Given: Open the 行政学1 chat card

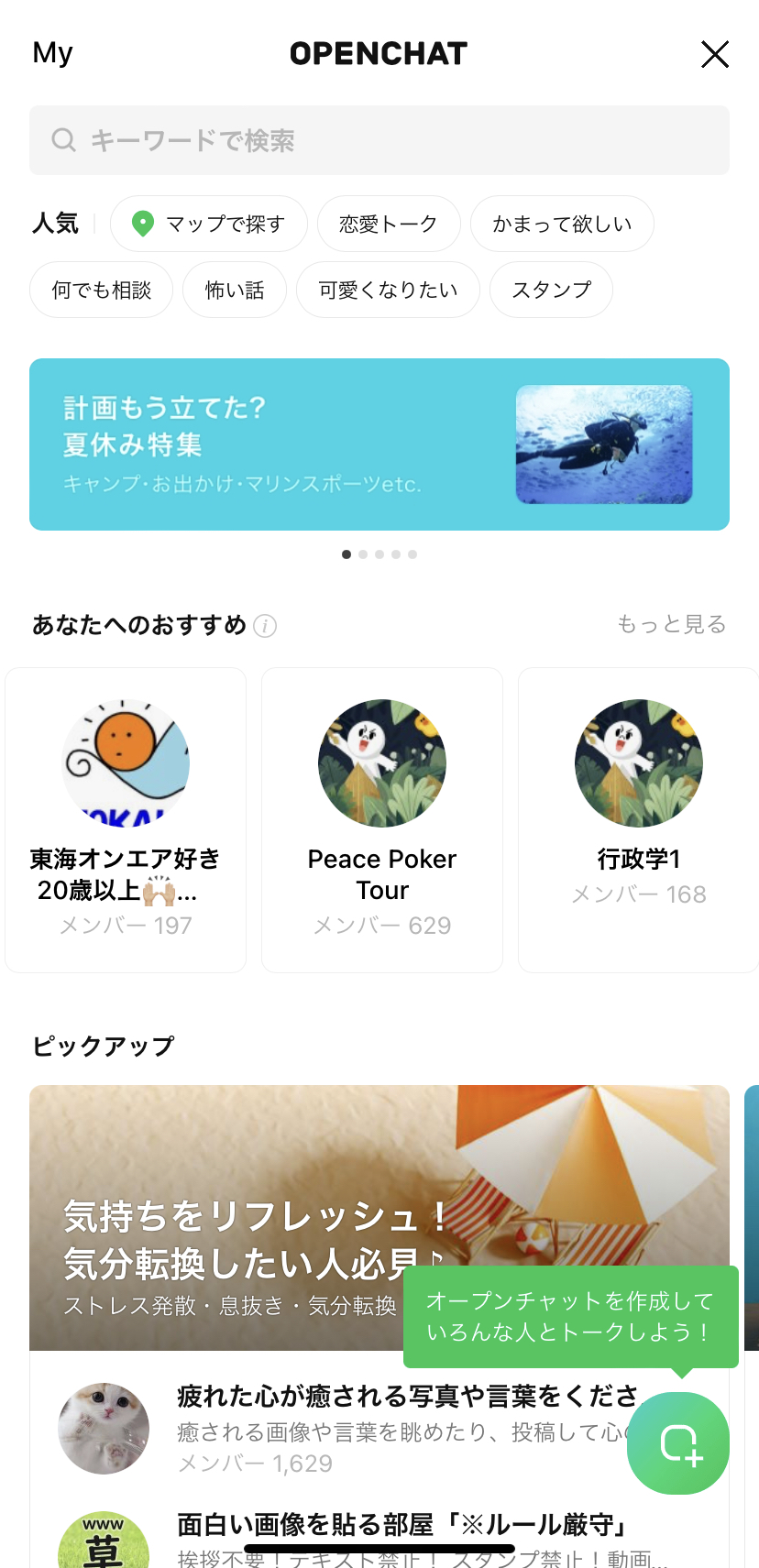Looking at the screenshot, I should 639,819.
